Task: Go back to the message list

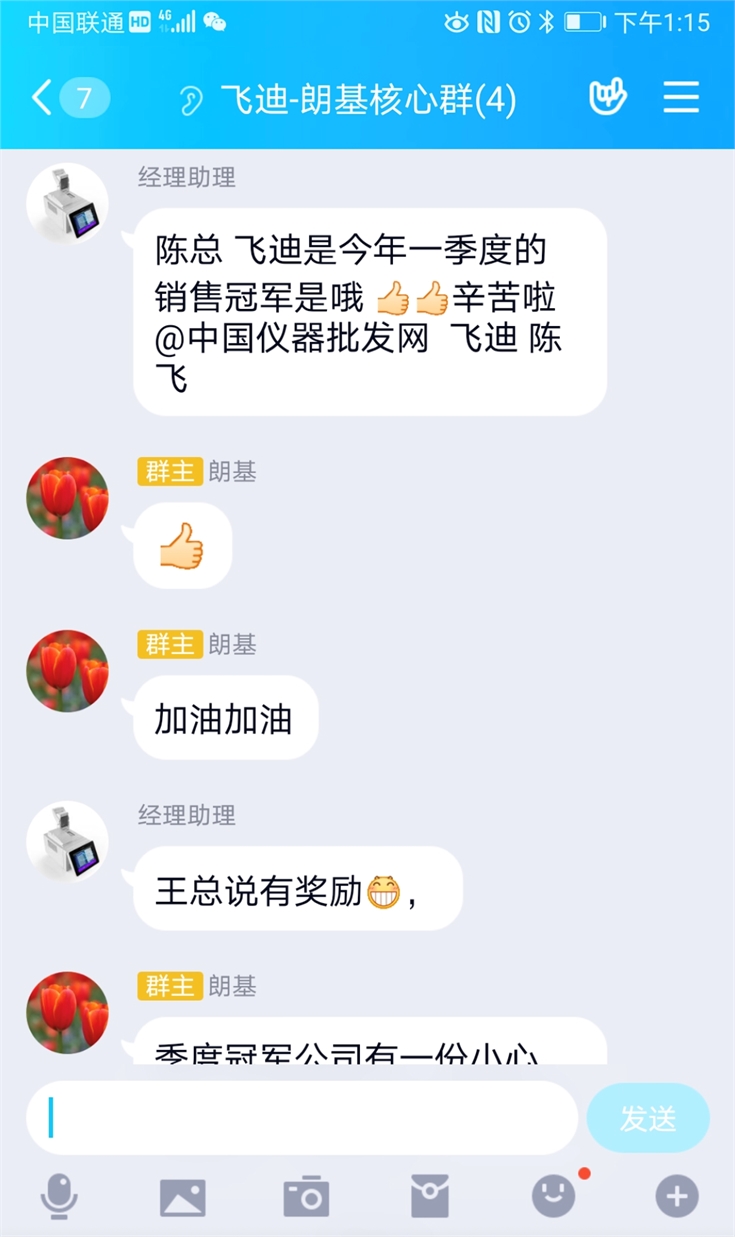Action: click(x=42, y=98)
